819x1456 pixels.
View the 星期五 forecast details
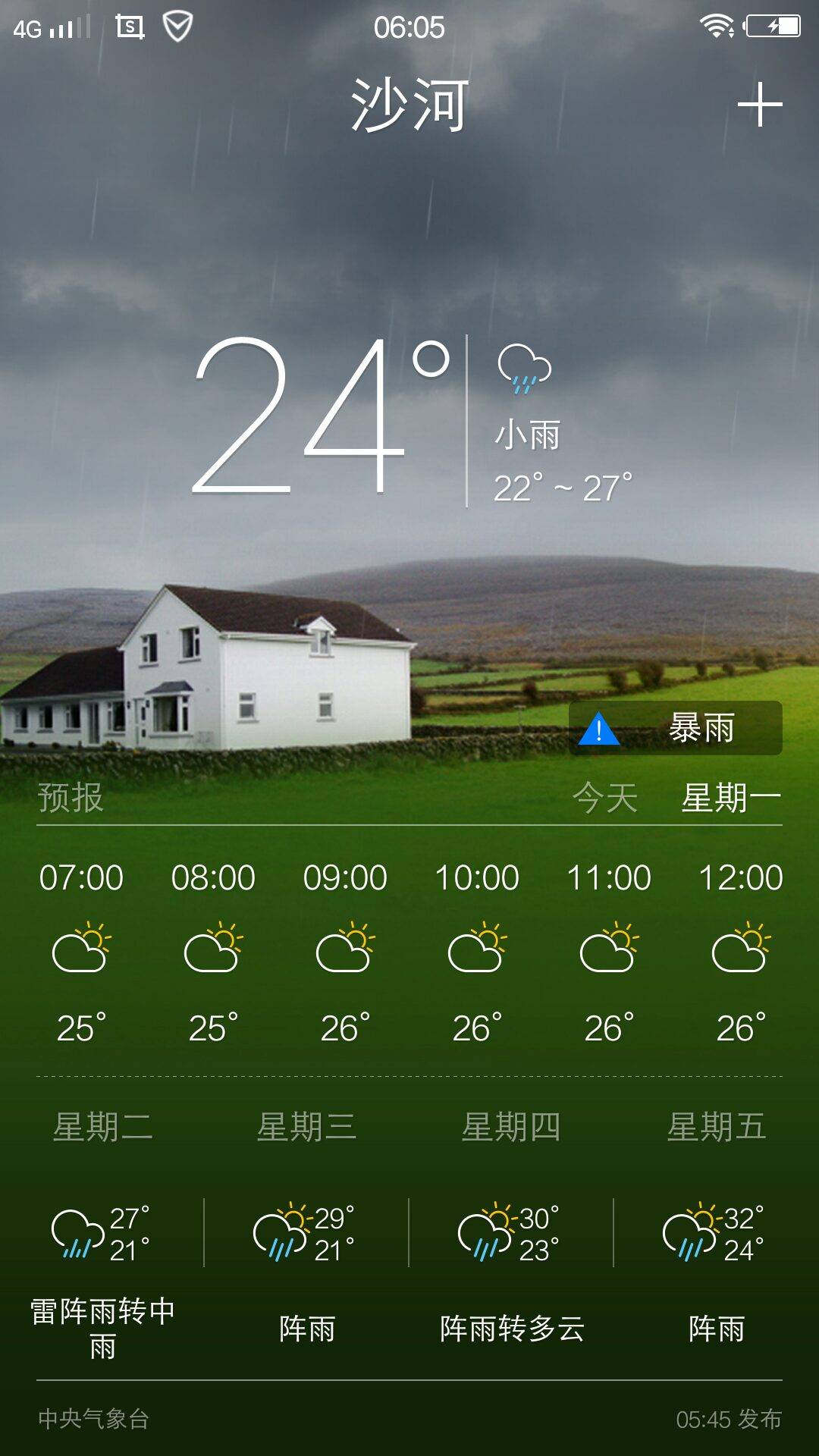[x=716, y=1232]
